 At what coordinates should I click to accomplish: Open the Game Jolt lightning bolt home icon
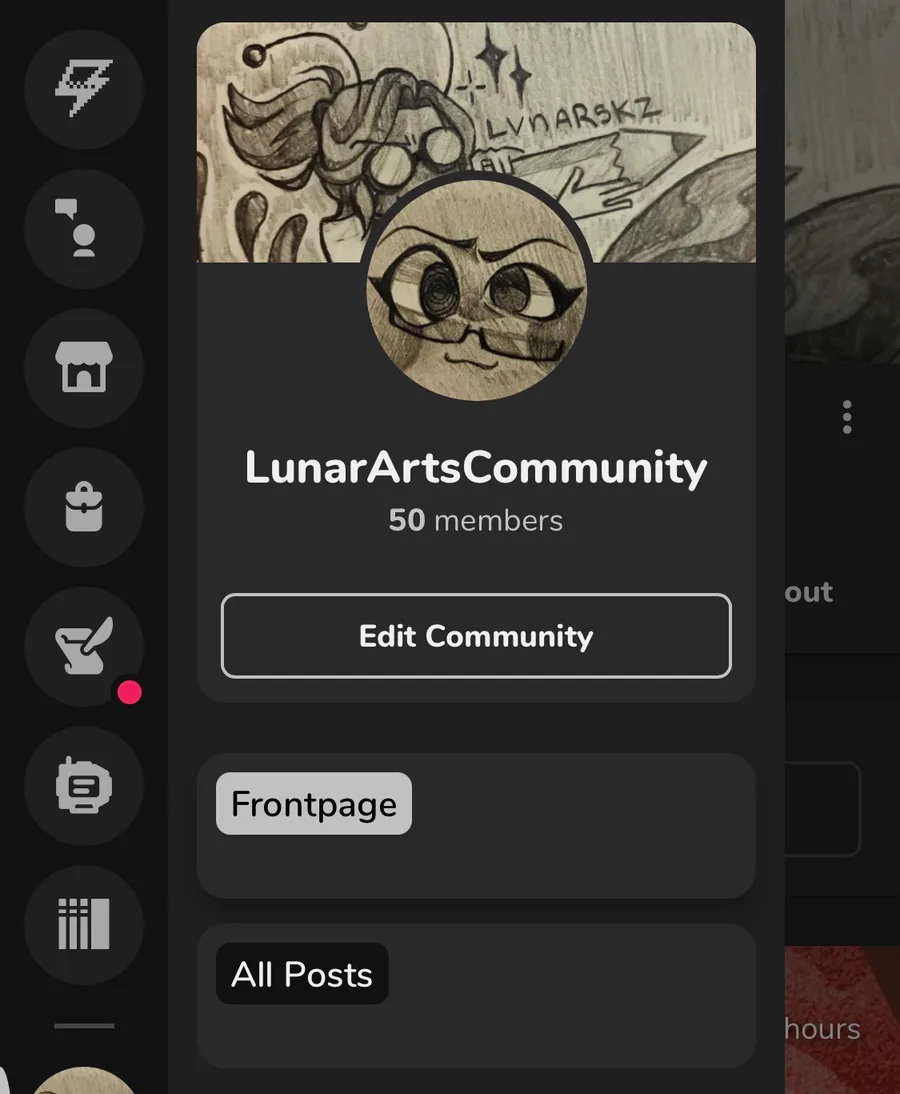point(84,89)
